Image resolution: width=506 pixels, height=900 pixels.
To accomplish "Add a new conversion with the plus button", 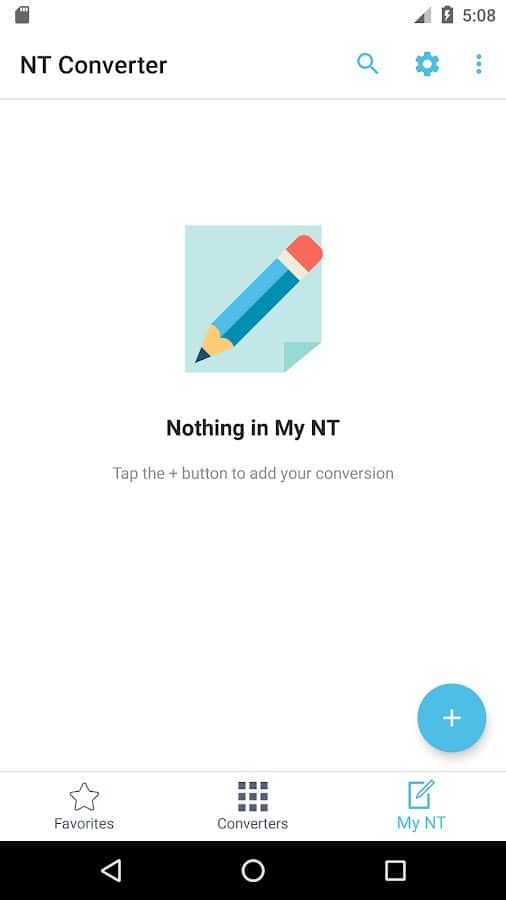I will 451,717.
